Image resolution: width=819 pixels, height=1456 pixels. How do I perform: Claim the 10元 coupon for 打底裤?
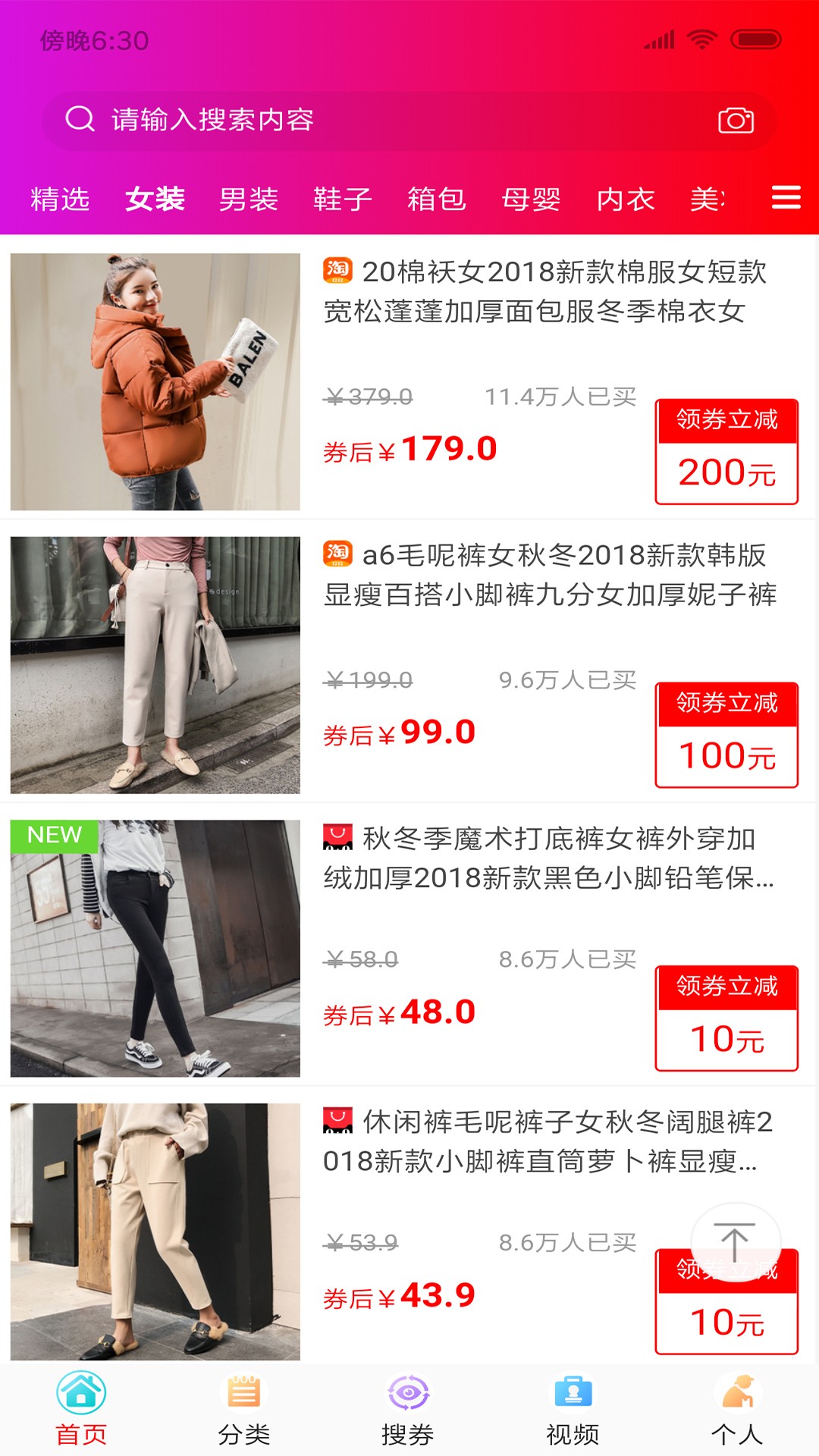[x=726, y=1018]
